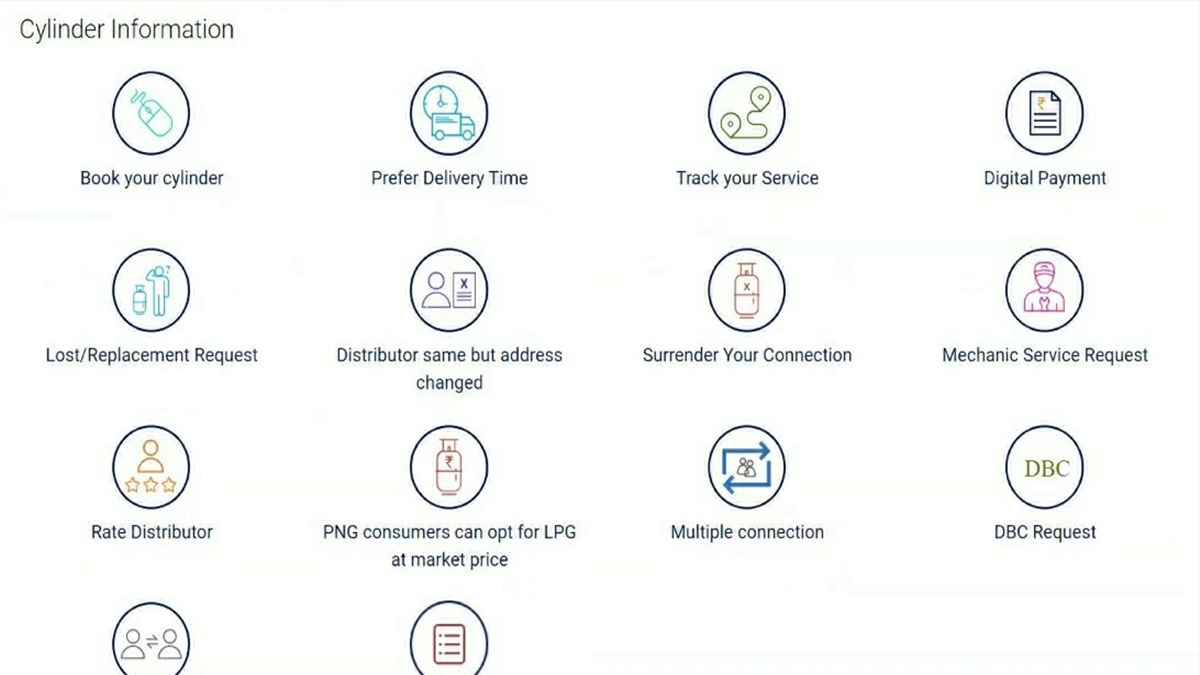
Task: Select Prefer Delivery Time option
Action: coord(449,112)
